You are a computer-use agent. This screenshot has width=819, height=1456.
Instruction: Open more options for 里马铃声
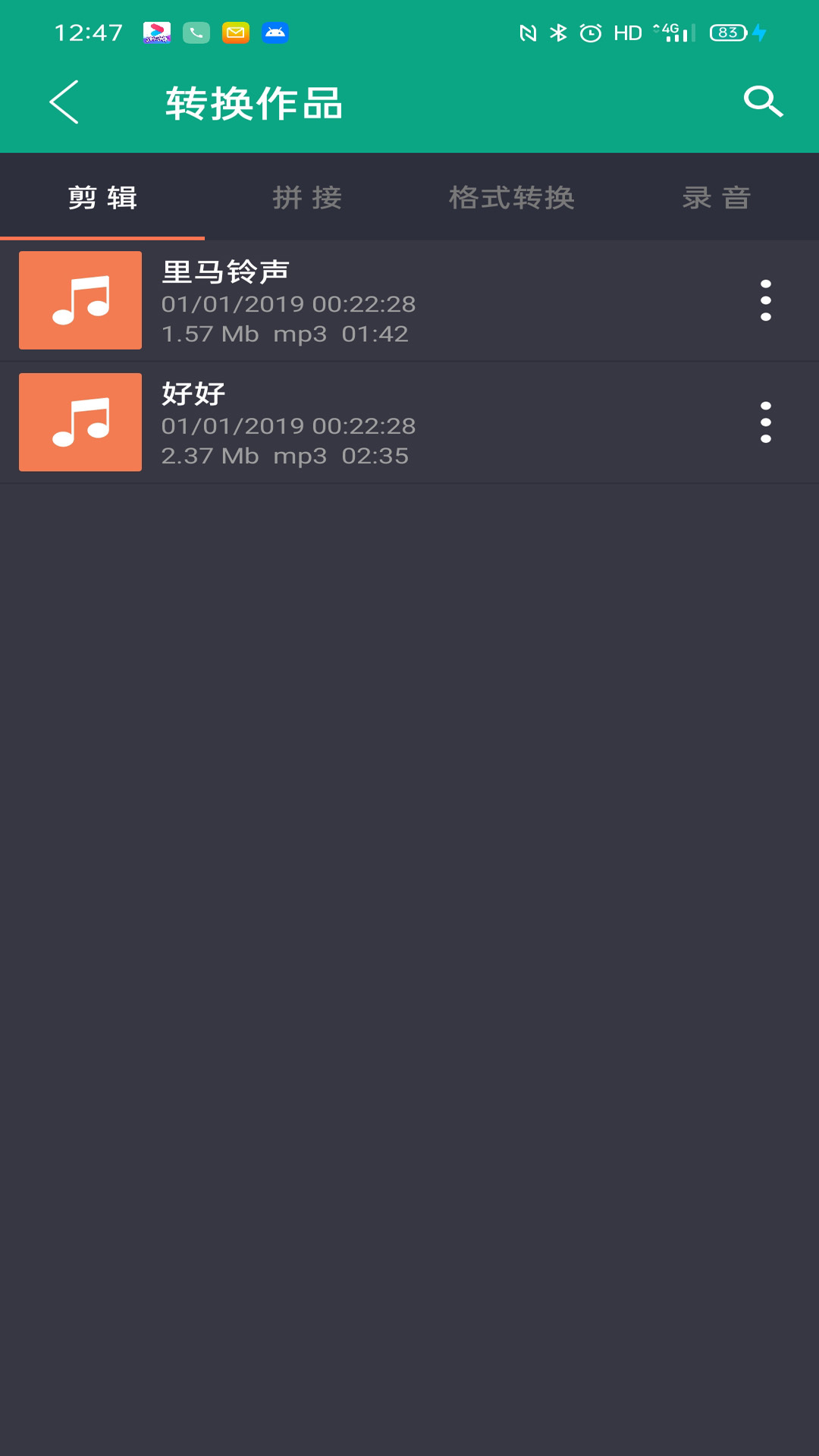pyautogui.click(x=766, y=301)
